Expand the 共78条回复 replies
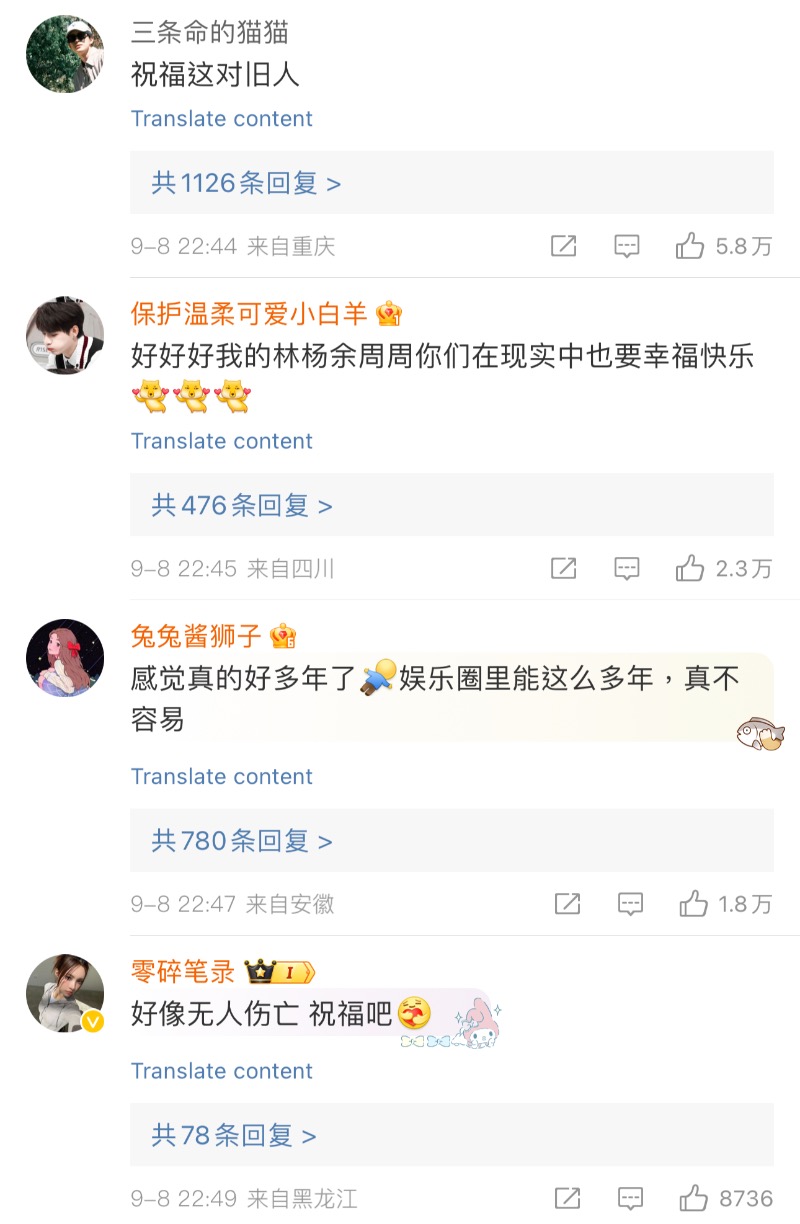800x1224 pixels. [234, 1135]
